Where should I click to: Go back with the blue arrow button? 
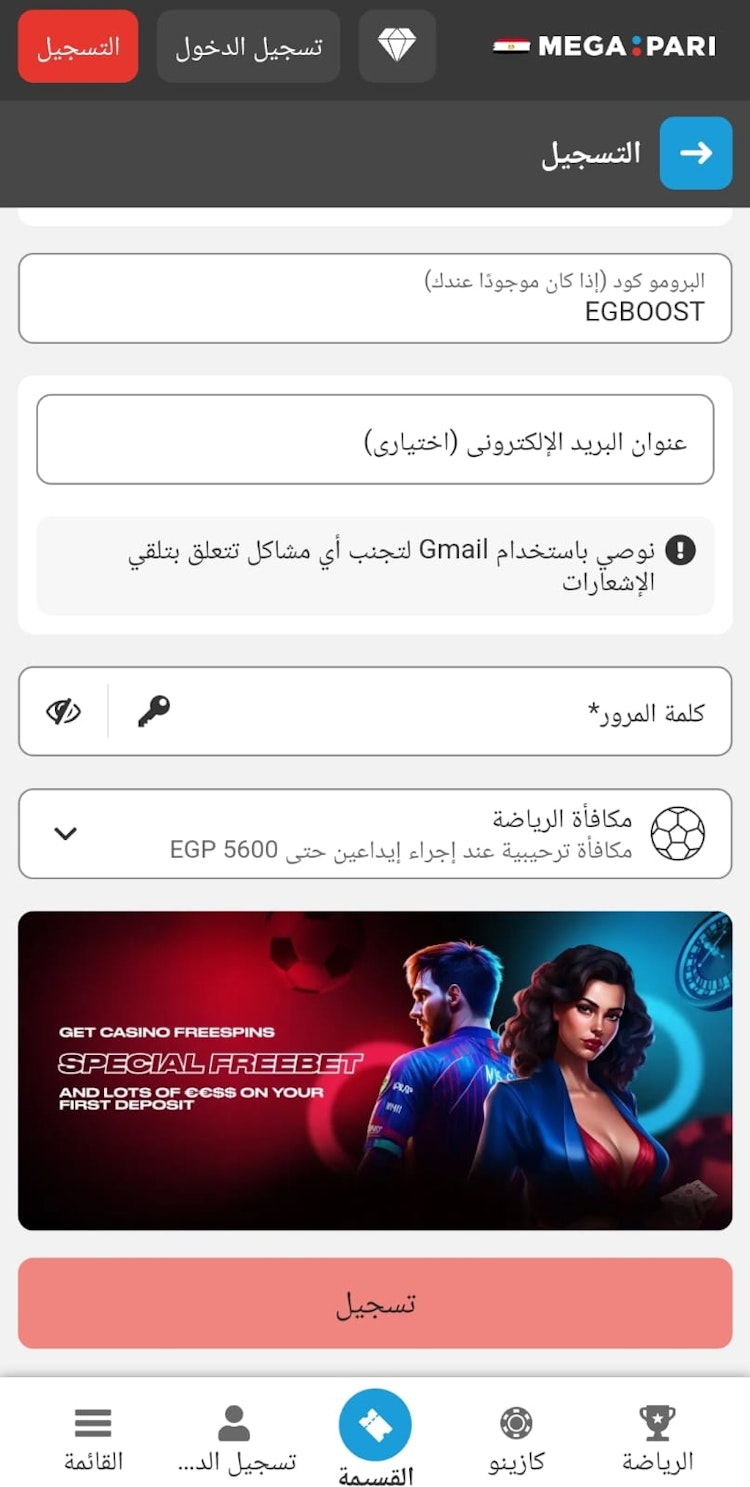[696, 153]
